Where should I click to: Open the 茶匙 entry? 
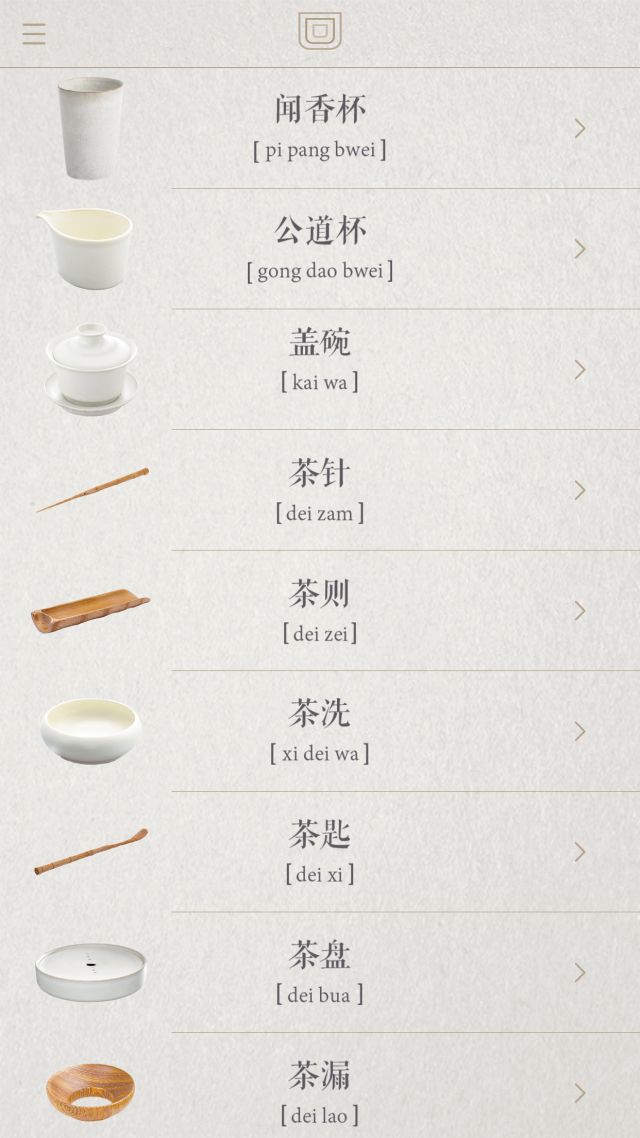click(x=320, y=851)
